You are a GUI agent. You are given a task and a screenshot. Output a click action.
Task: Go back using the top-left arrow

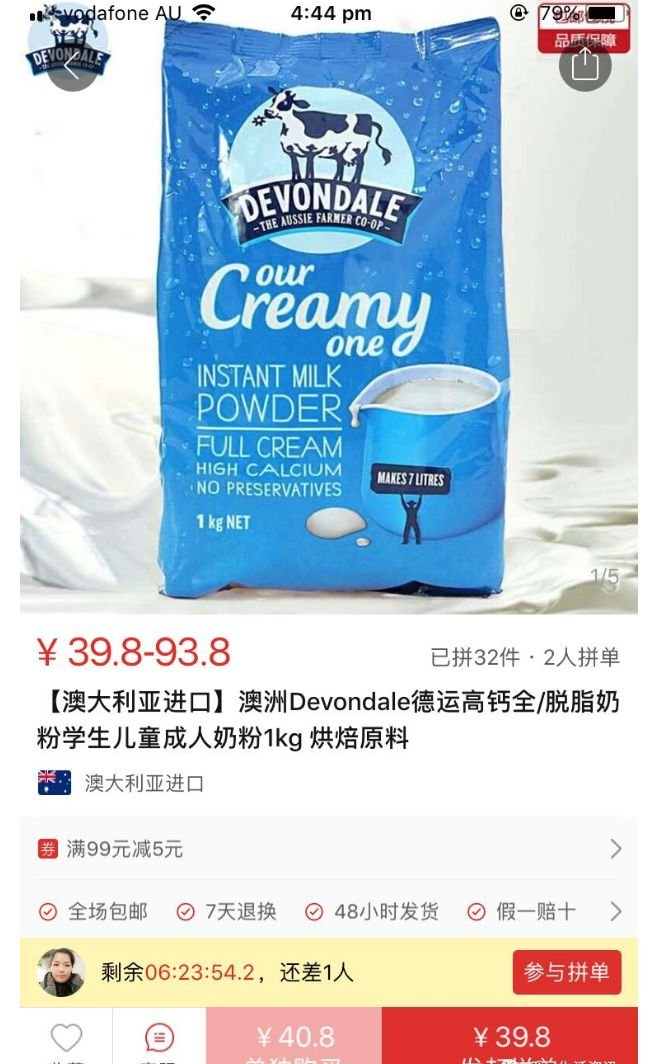coord(72,66)
